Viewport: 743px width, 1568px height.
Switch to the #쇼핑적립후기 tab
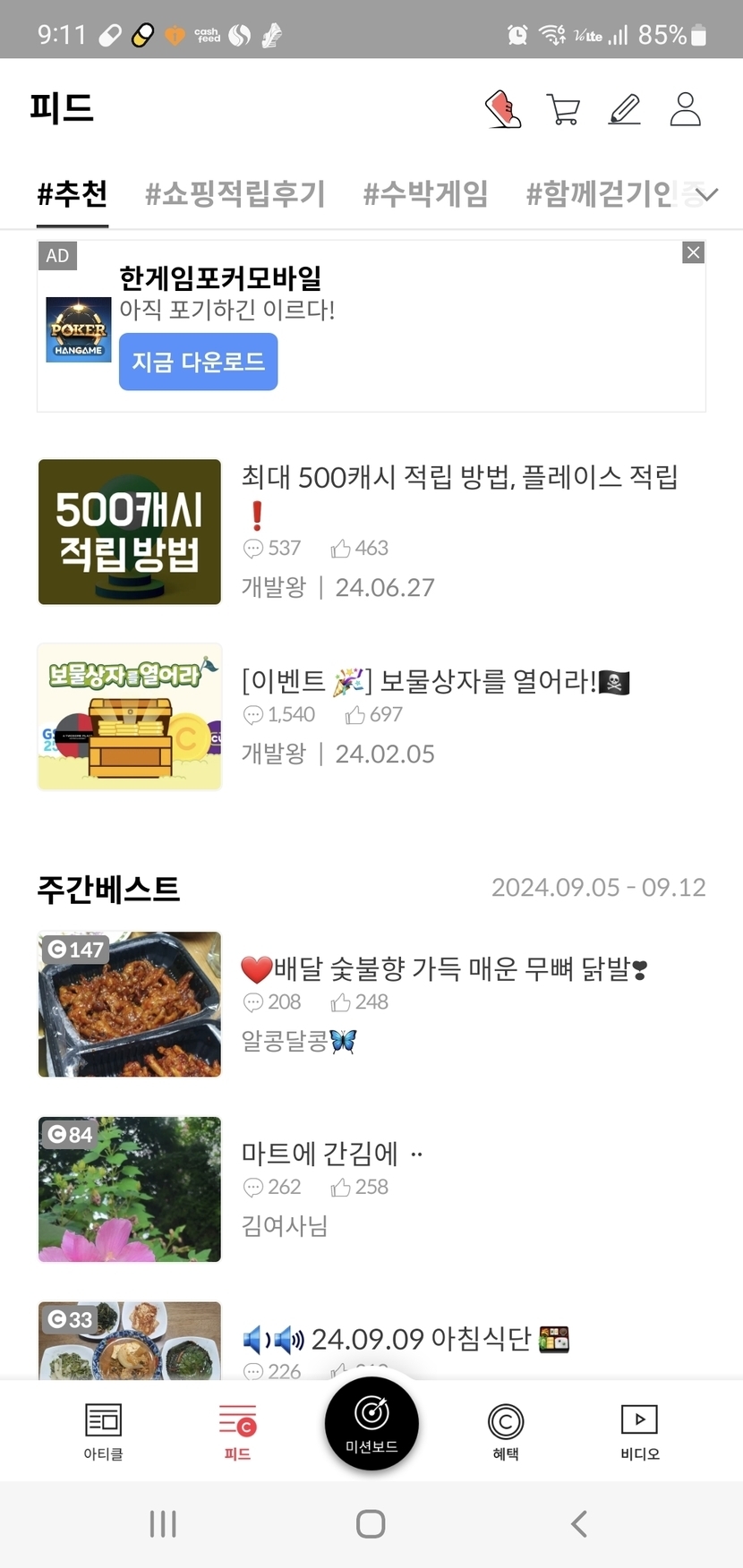pos(235,193)
